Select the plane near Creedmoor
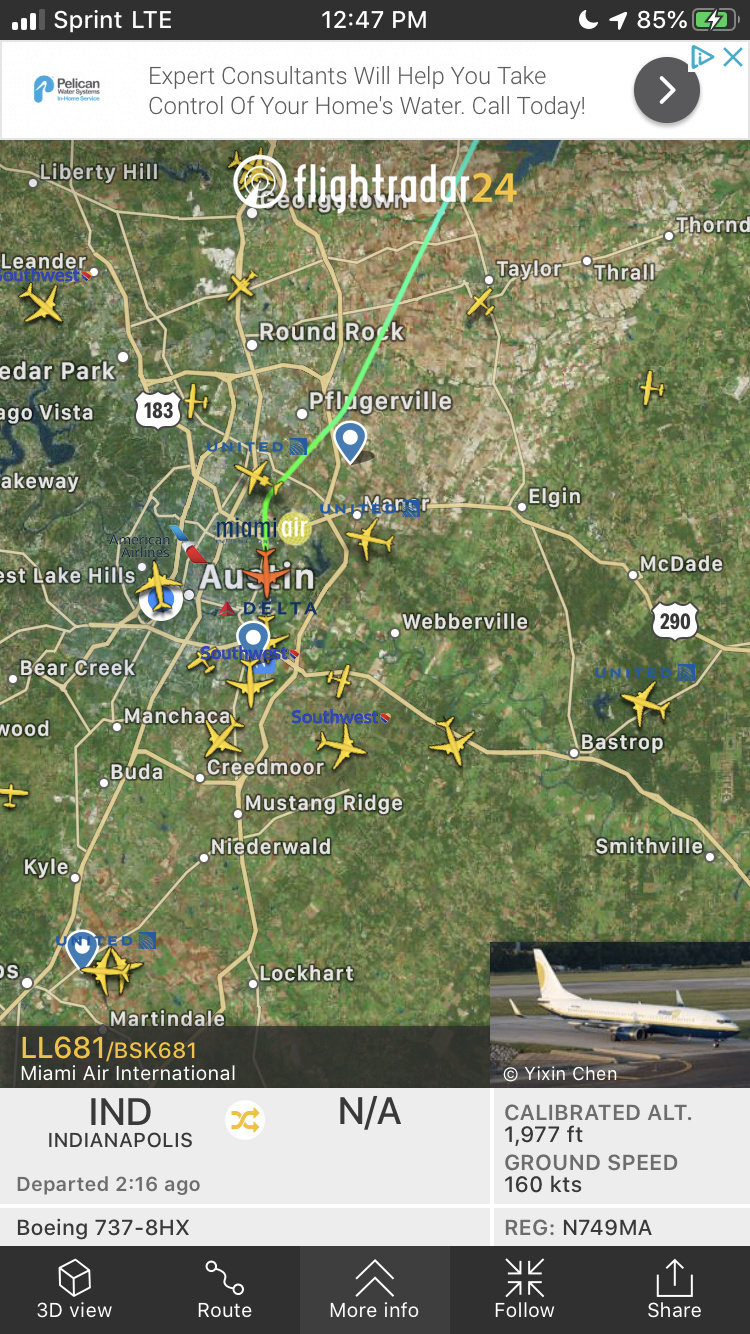The image size is (750, 1334). [x=223, y=739]
